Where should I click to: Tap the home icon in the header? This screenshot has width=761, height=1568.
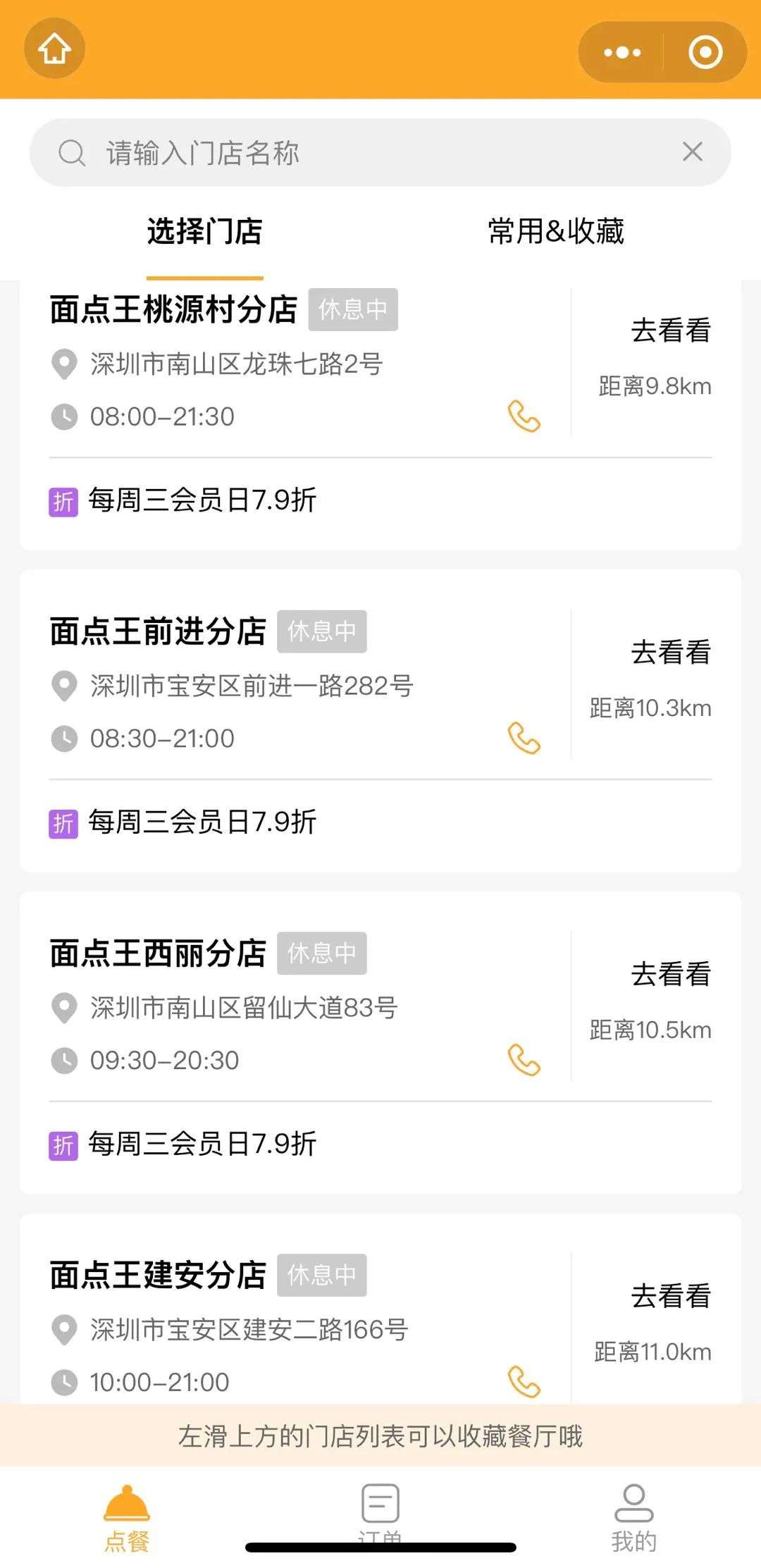coord(55,49)
